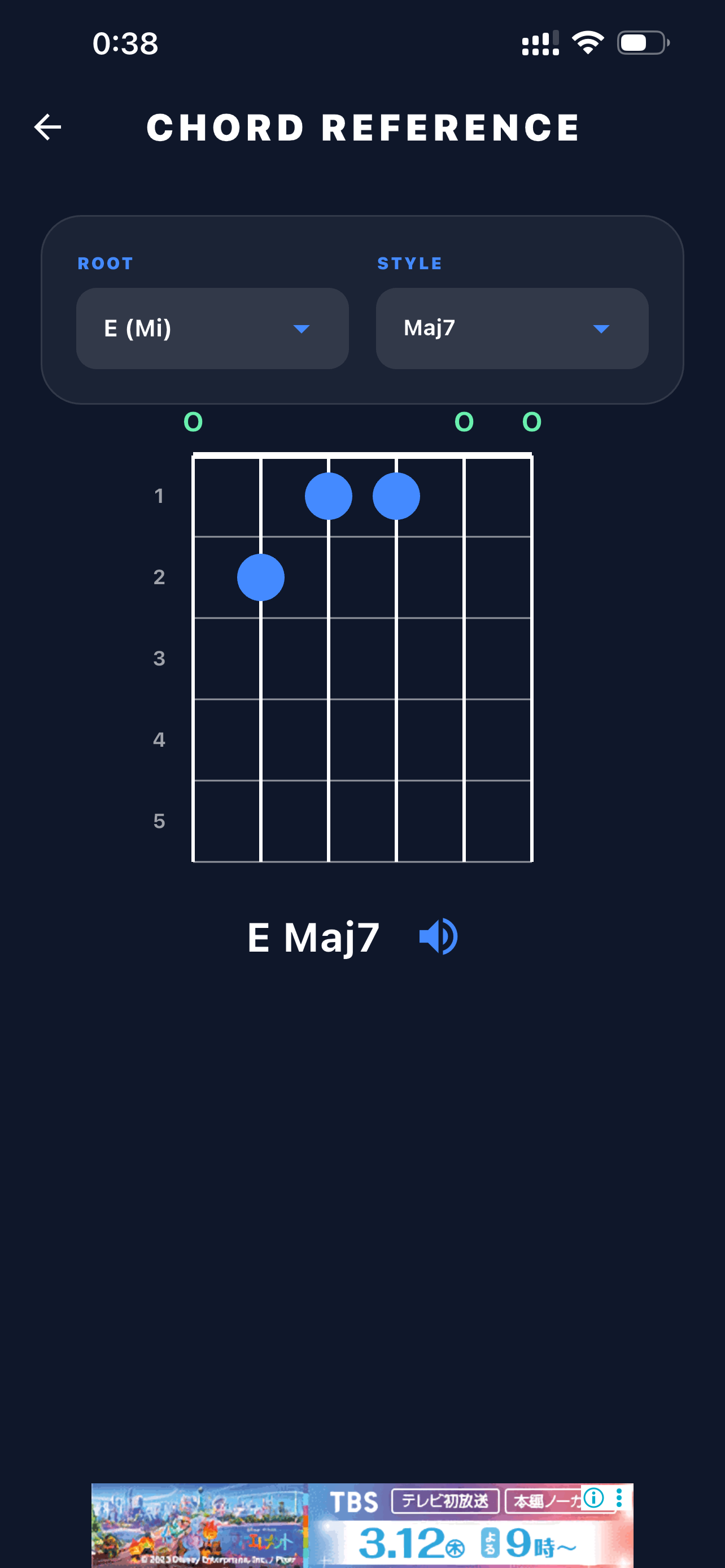Click the chevron arrow on the Style selector
This screenshot has width=725, height=1568.
[601, 329]
